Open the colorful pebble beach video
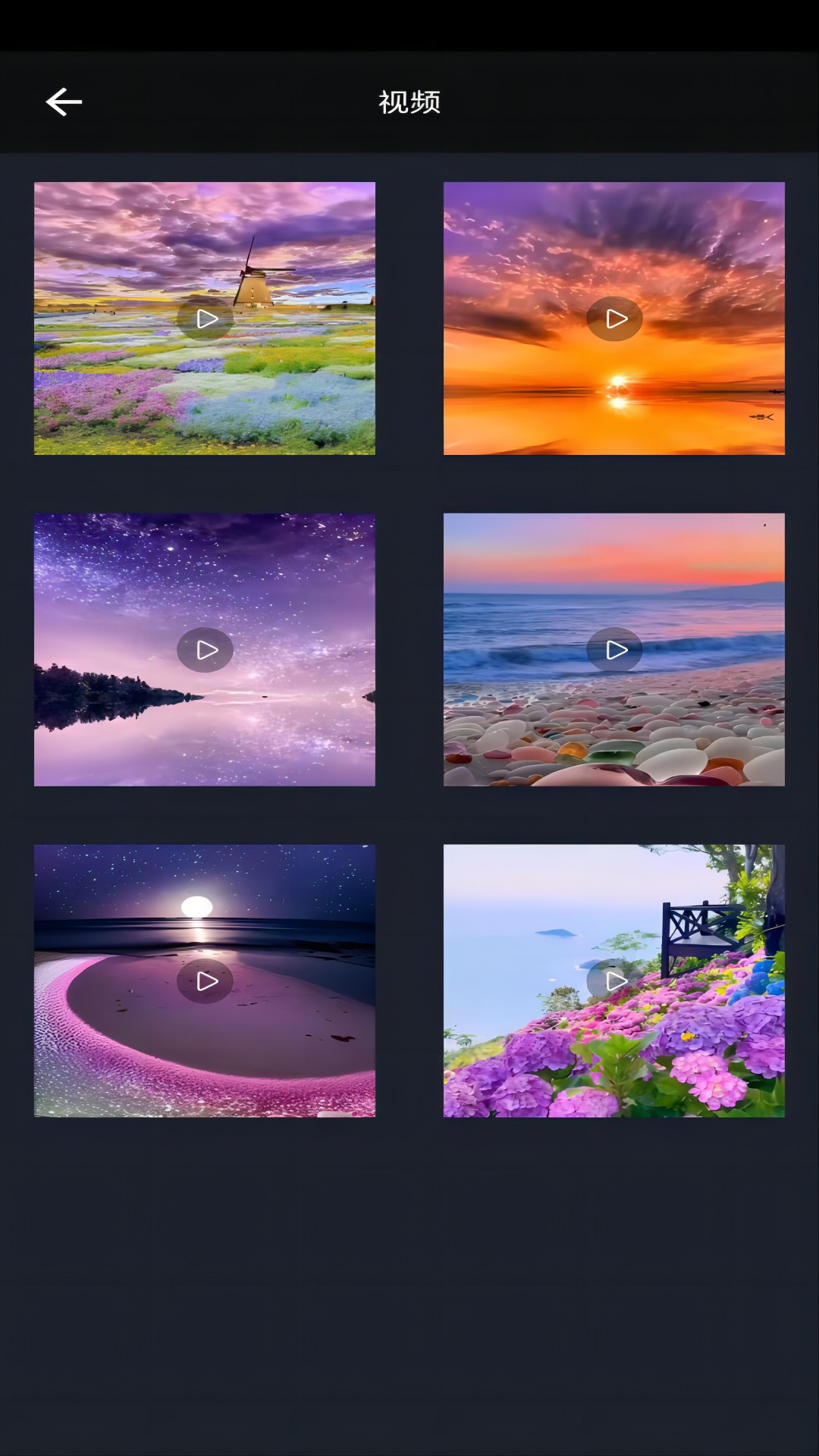Screen dimensions: 819x1456 [614, 650]
